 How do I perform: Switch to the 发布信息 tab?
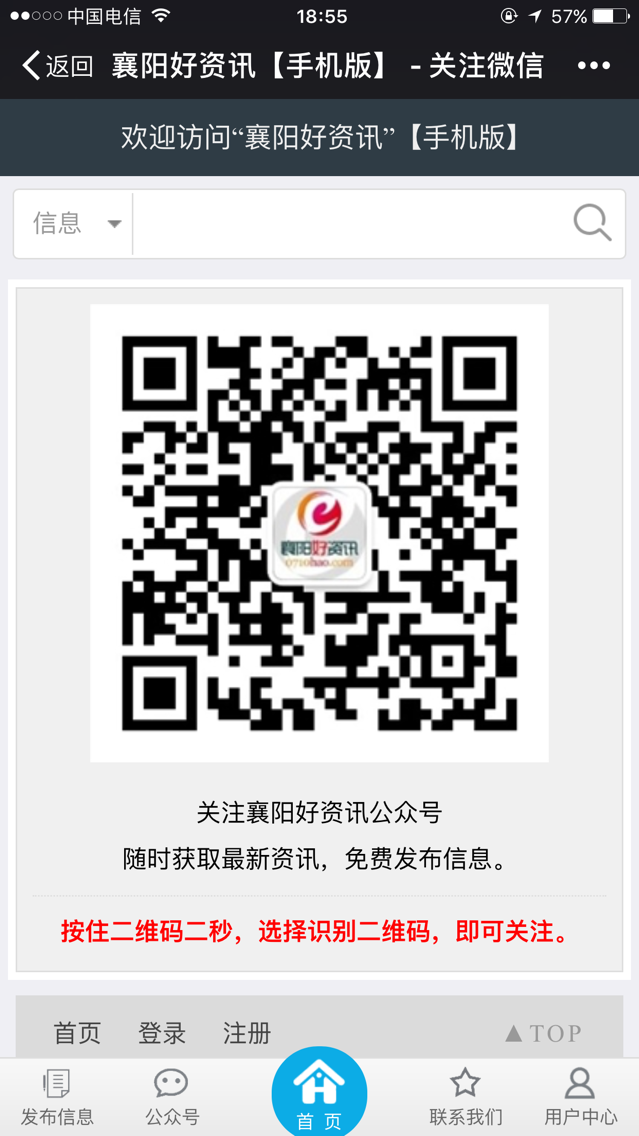point(57,1097)
